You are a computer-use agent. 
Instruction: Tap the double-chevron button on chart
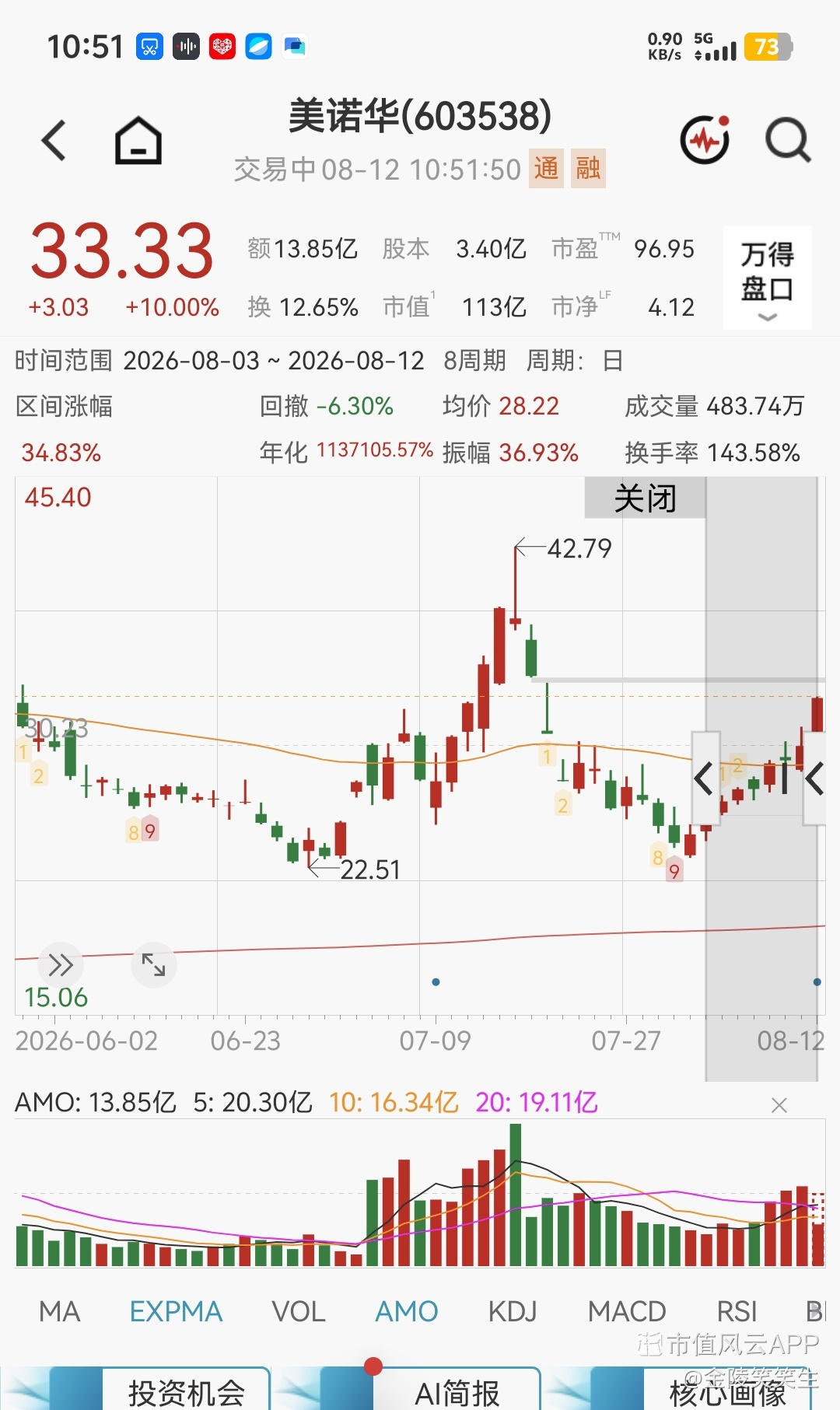[x=61, y=965]
